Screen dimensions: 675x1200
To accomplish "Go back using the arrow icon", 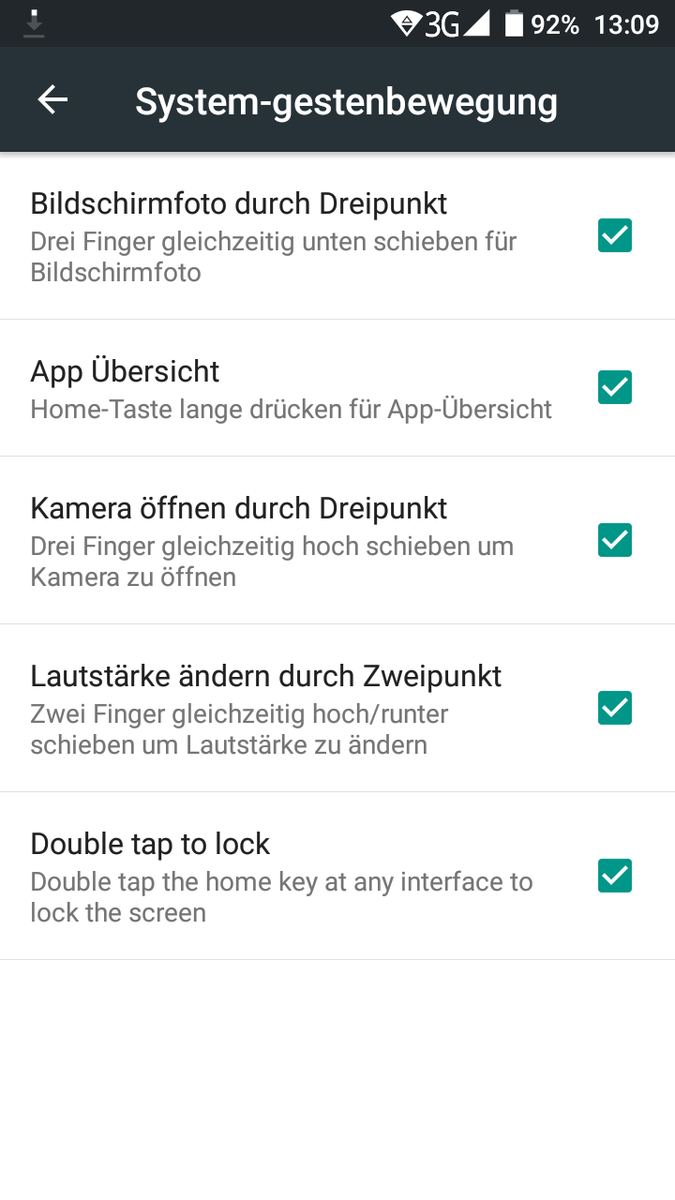I will (x=53, y=99).
